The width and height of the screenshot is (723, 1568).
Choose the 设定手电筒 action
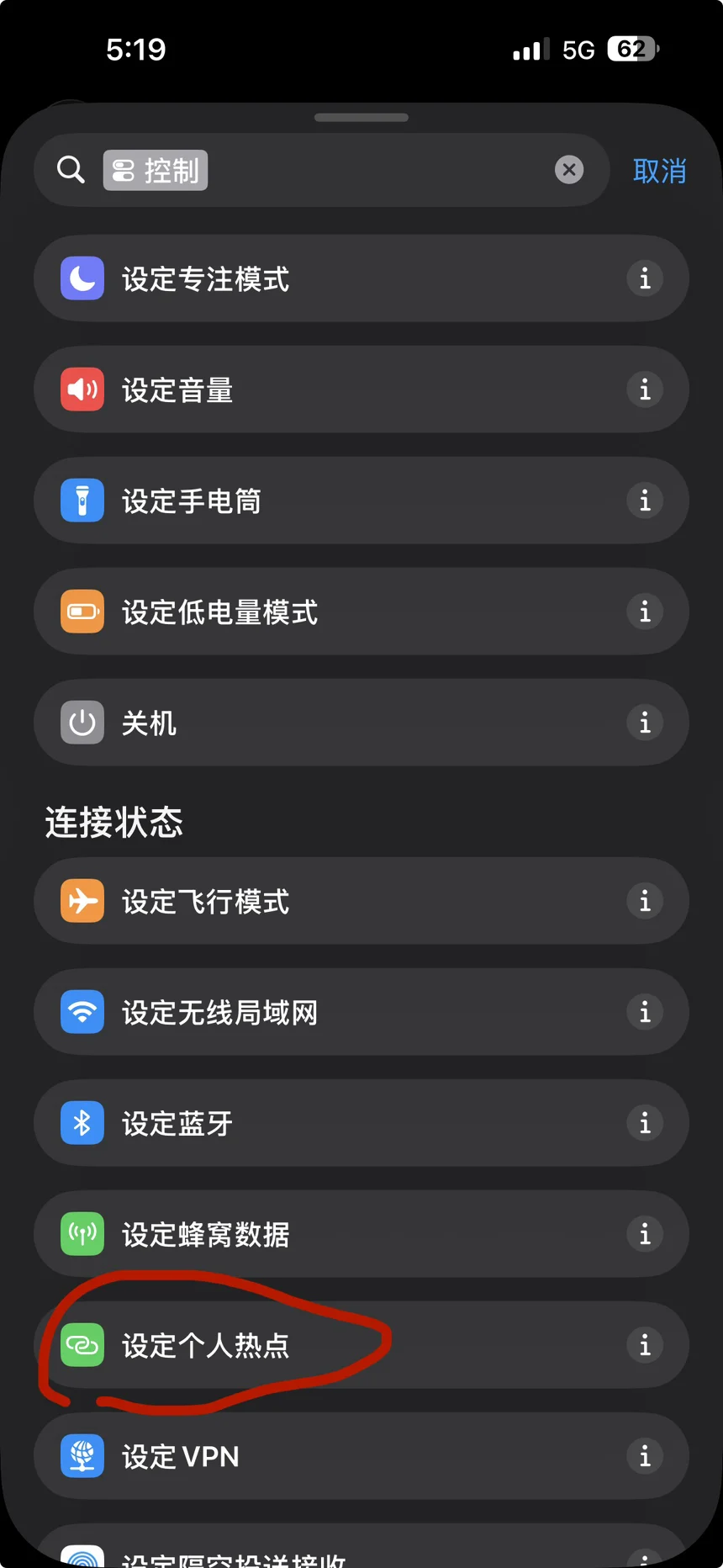[361, 501]
